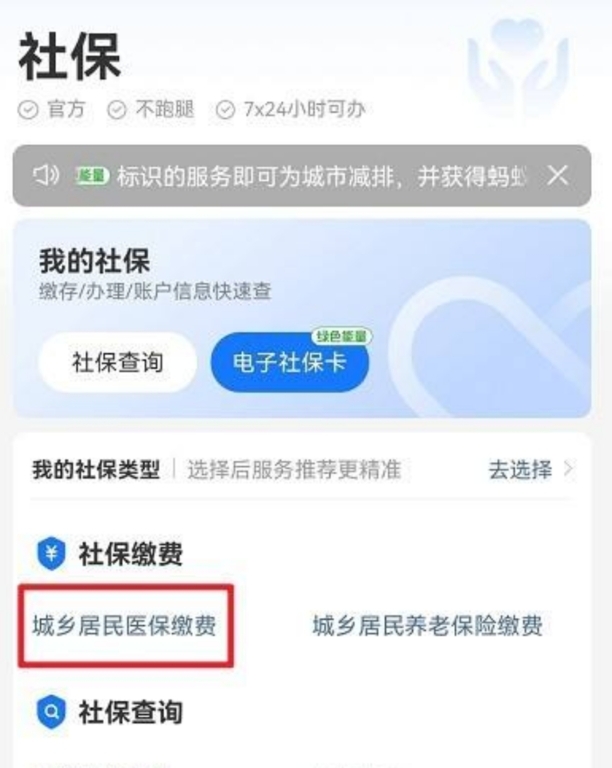Open the 电子社保卡 button

pyautogui.click(x=289, y=362)
